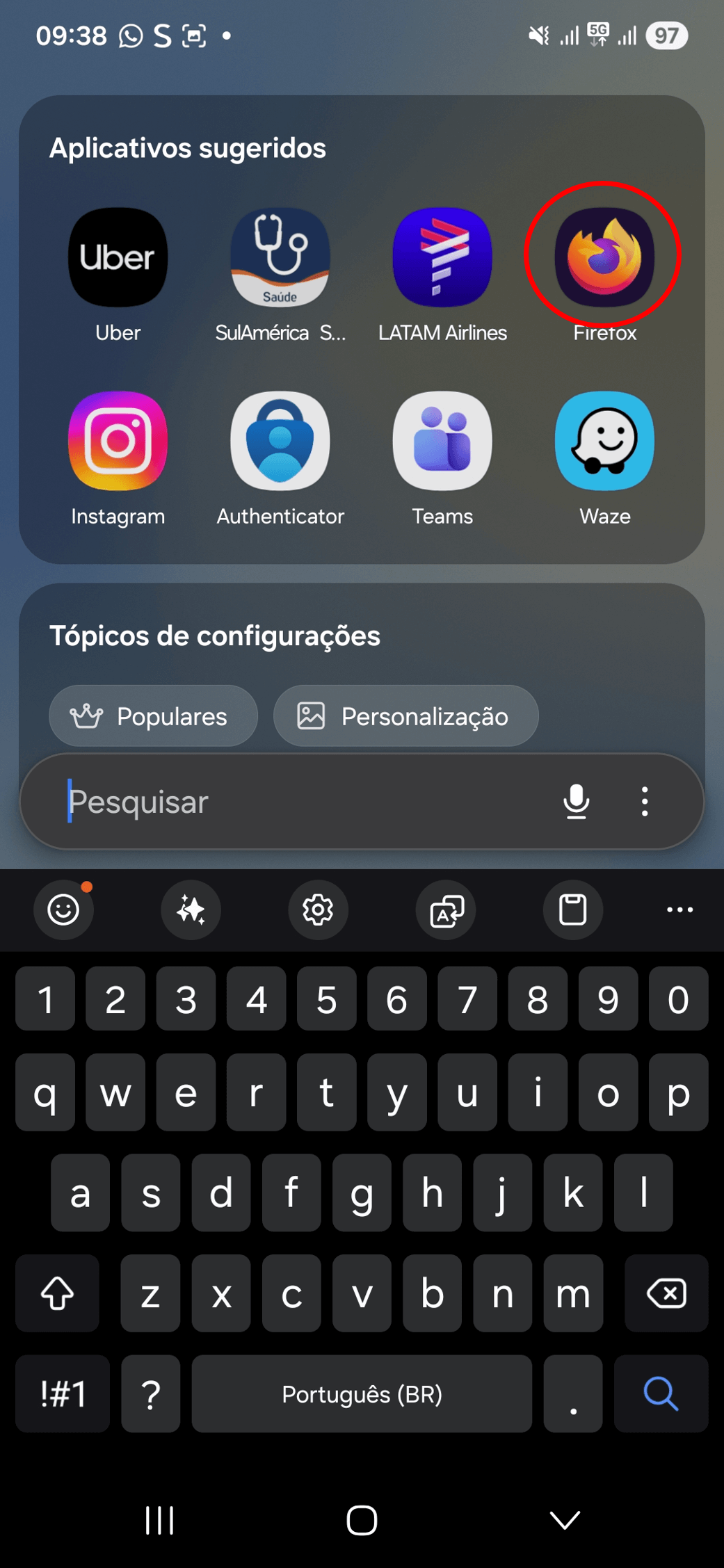Start voice search with the microphone
The image size is (724, 1568).
pos(577,802)
